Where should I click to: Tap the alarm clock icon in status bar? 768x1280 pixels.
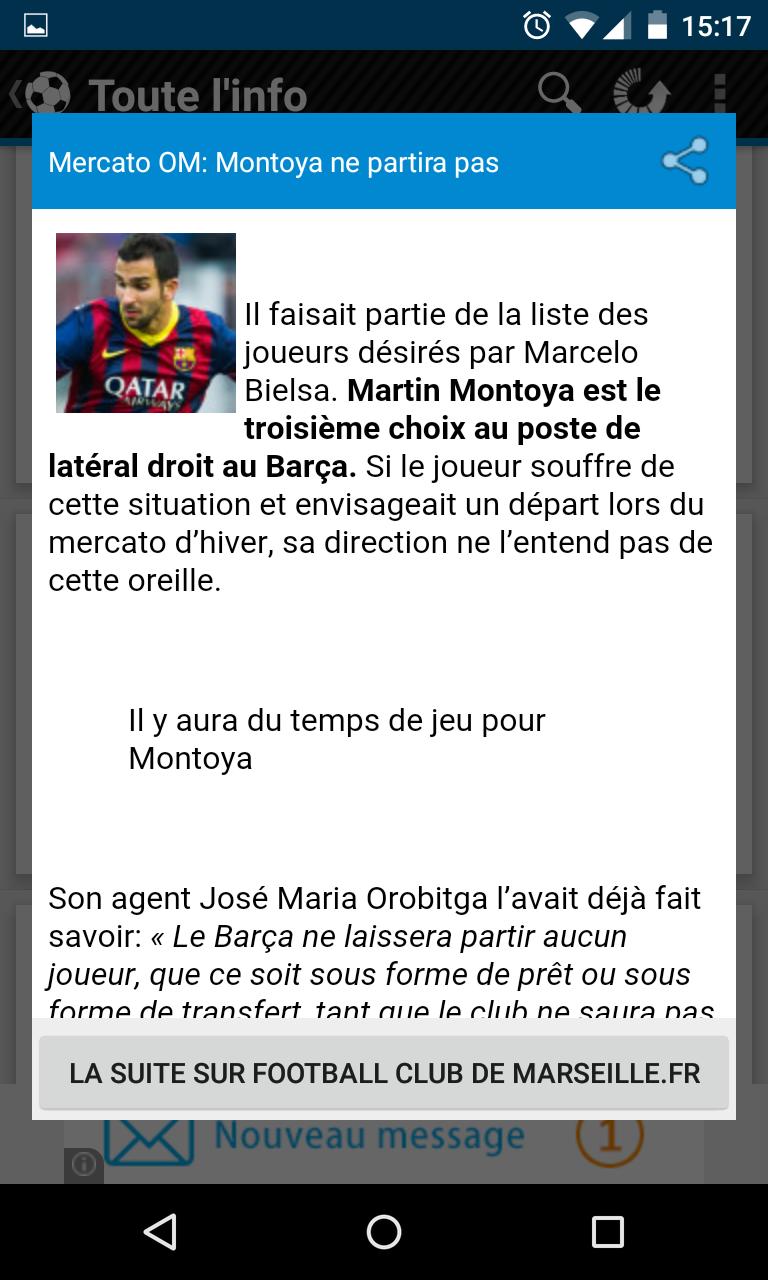pos(536,25)
